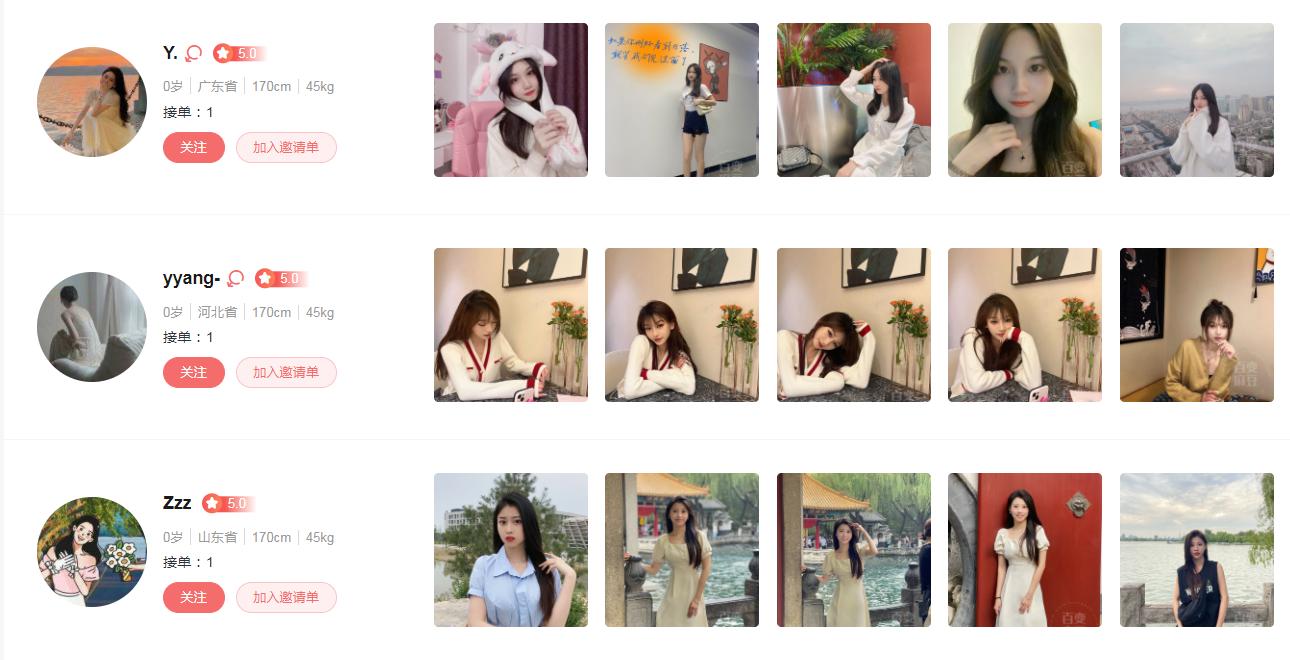
Task: Open Y.'s close-up selfie photo
Action: 1025,100
